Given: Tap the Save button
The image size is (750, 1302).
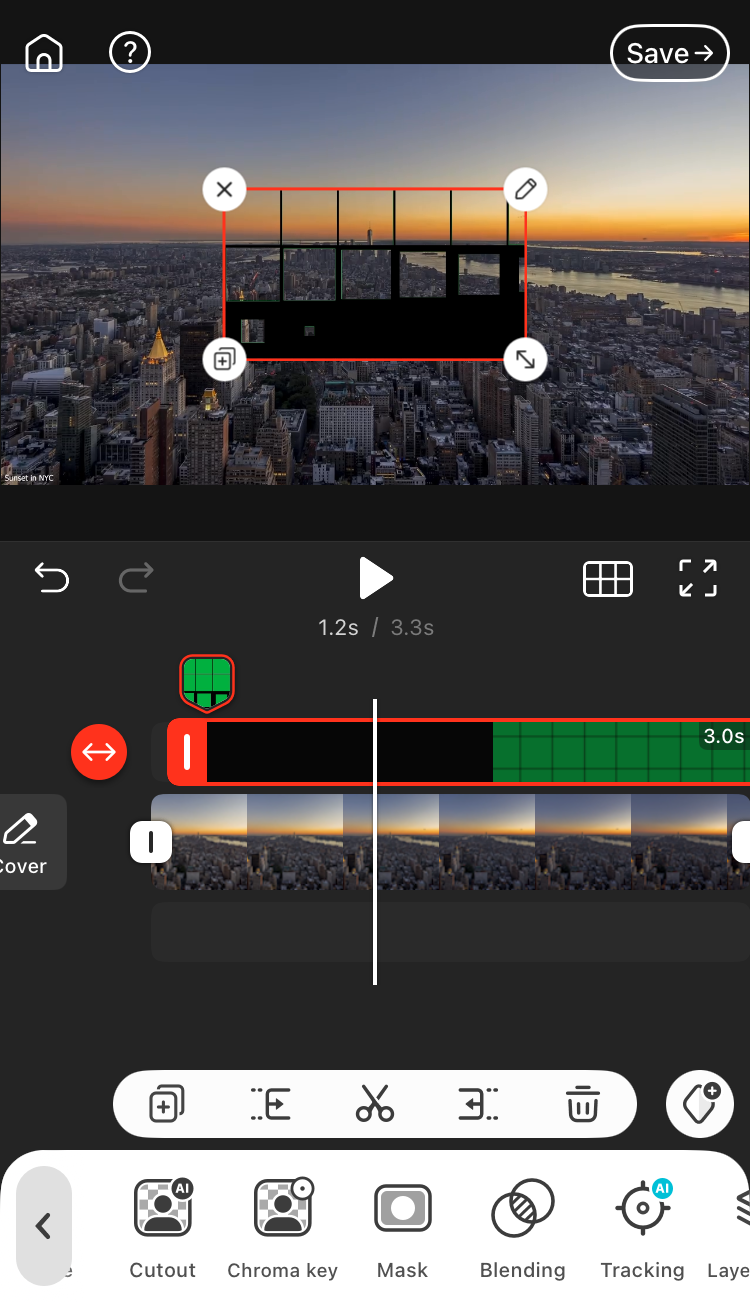Looking at the screenshot, I should coord(669,53).
